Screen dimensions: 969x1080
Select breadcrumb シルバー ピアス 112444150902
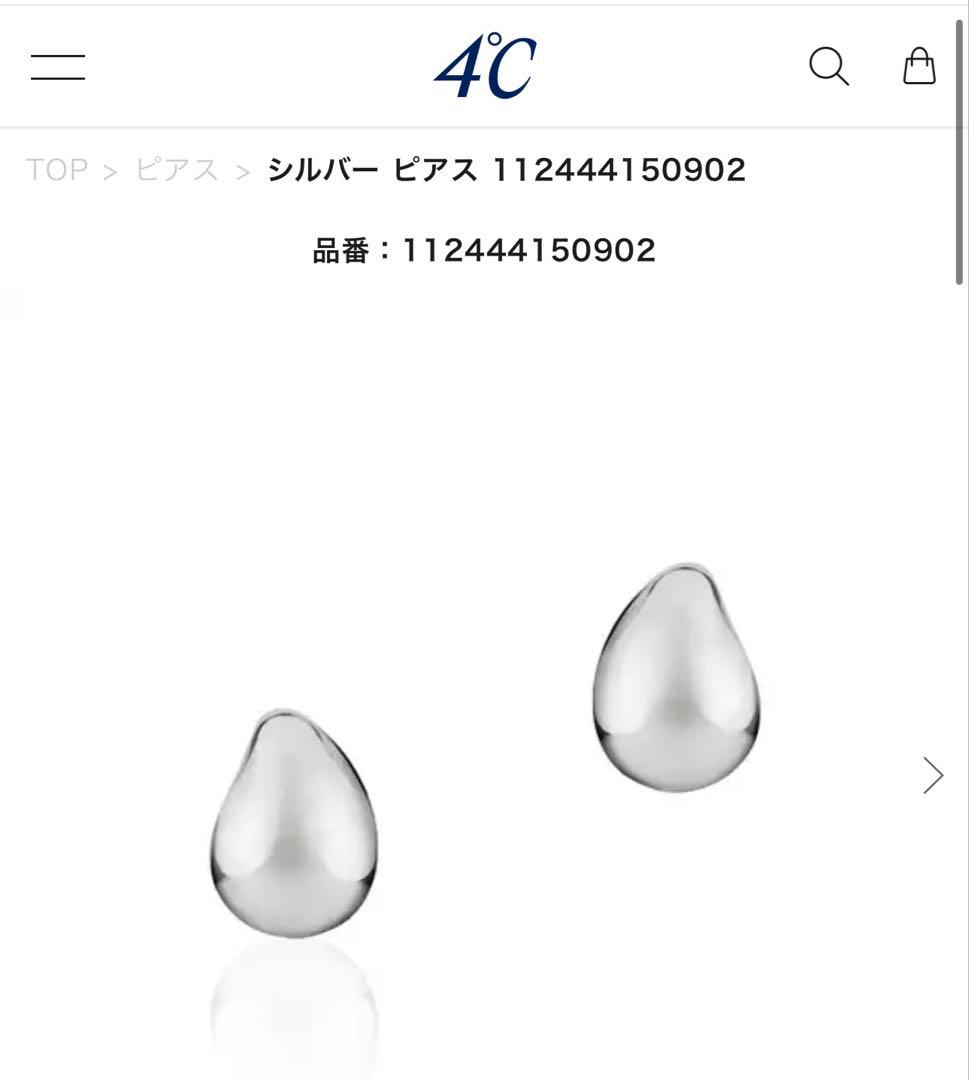coord(504,169)
